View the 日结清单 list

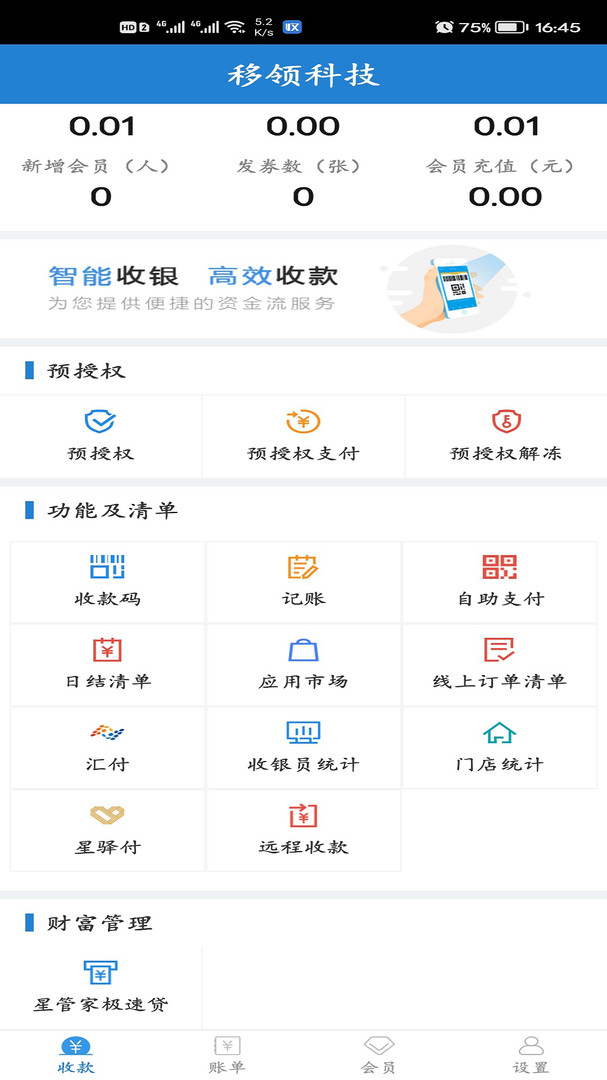[107, 664]
